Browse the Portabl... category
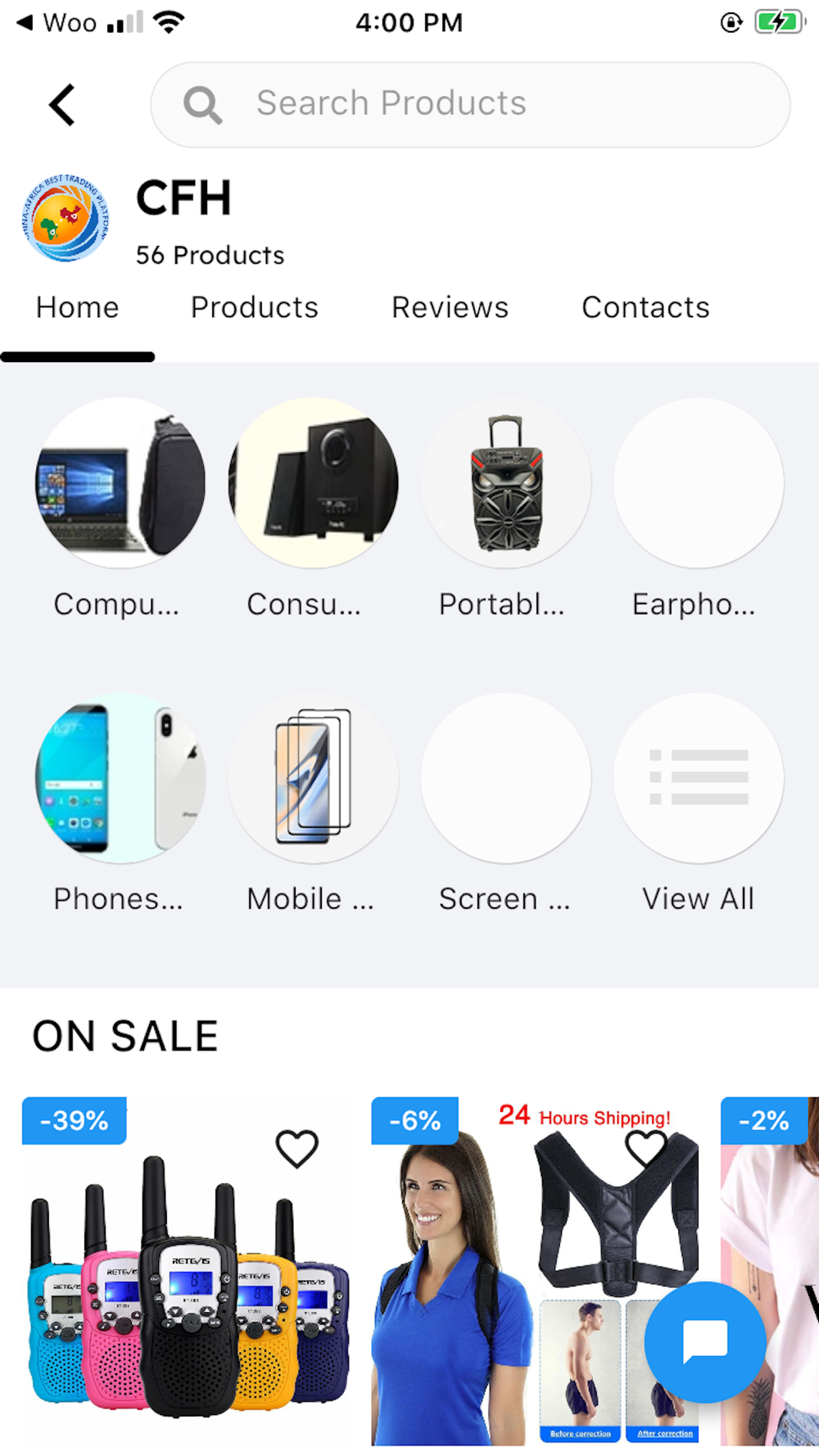 505,483
